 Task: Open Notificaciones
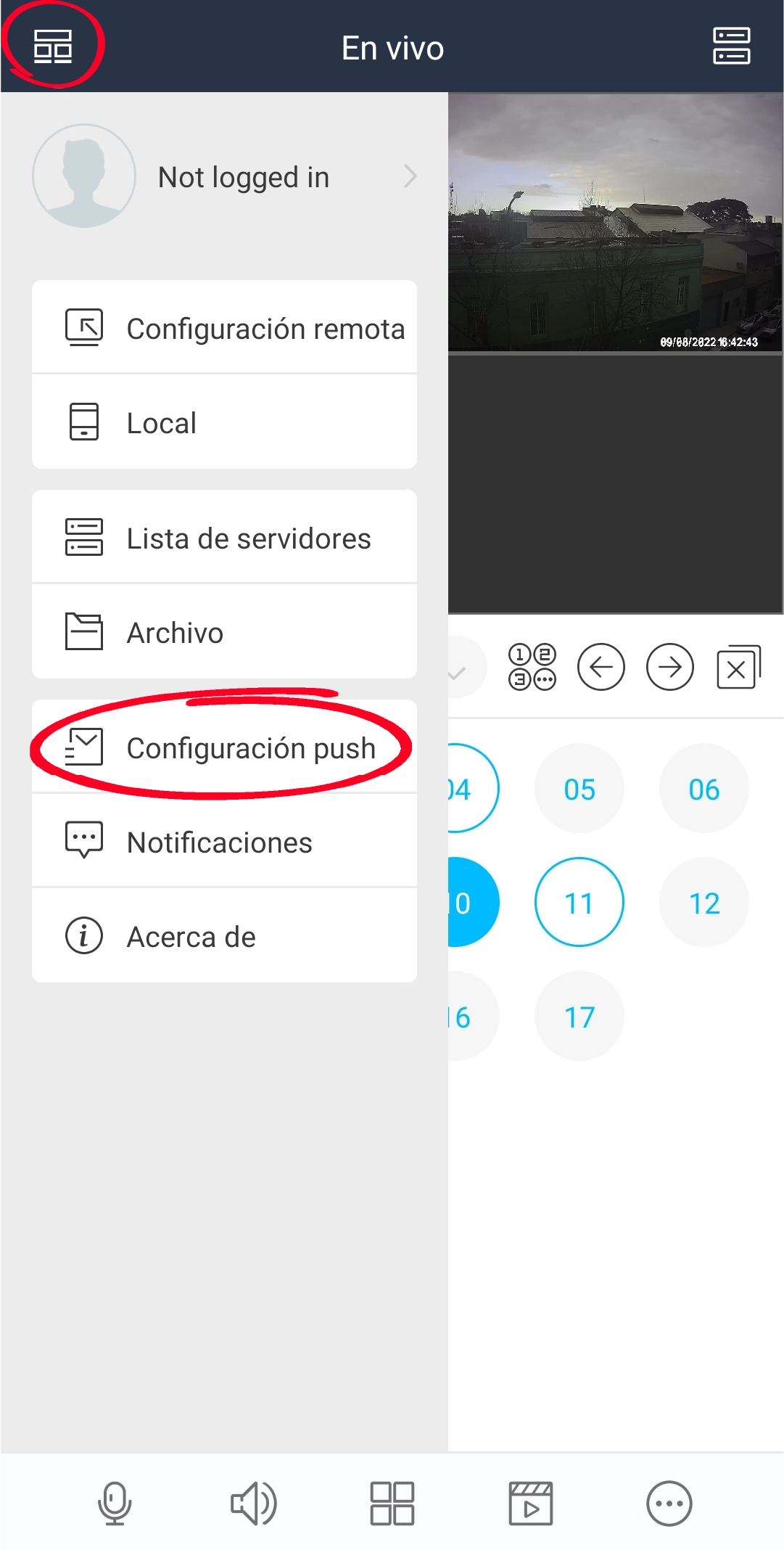coord(225,842)
